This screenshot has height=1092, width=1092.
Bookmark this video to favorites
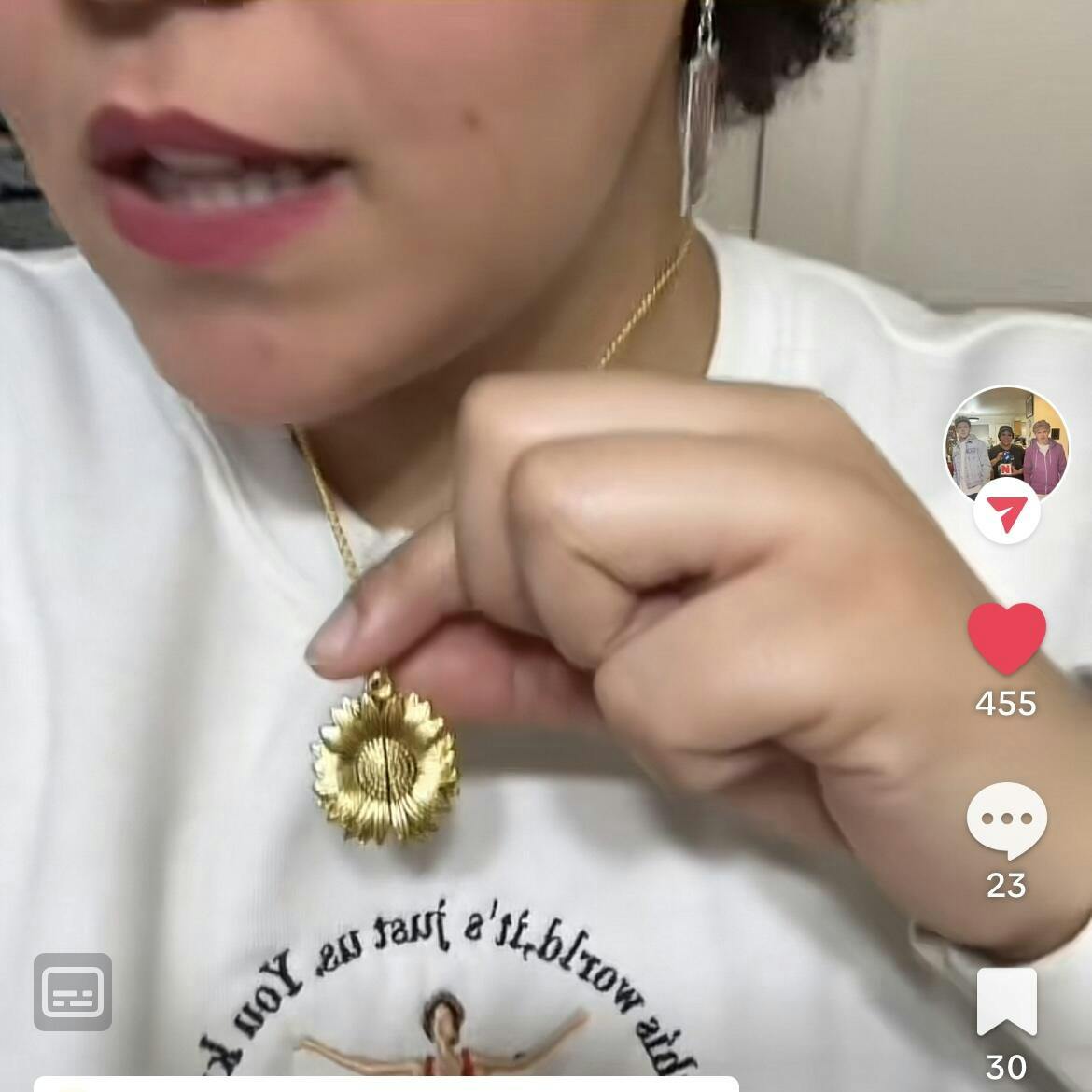click(x=1006, y=1001)
